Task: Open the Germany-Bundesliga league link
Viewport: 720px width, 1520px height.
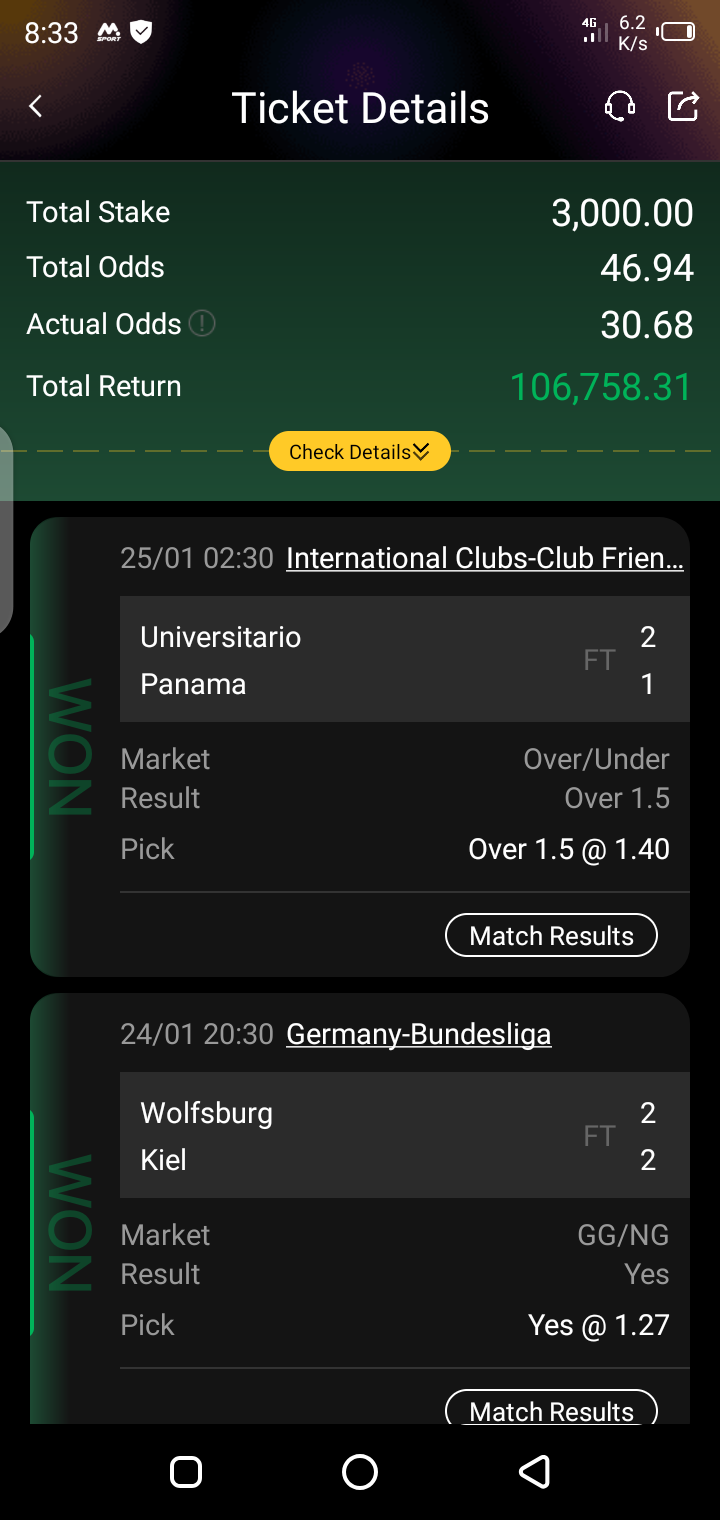Action: tap(419, 1034)
